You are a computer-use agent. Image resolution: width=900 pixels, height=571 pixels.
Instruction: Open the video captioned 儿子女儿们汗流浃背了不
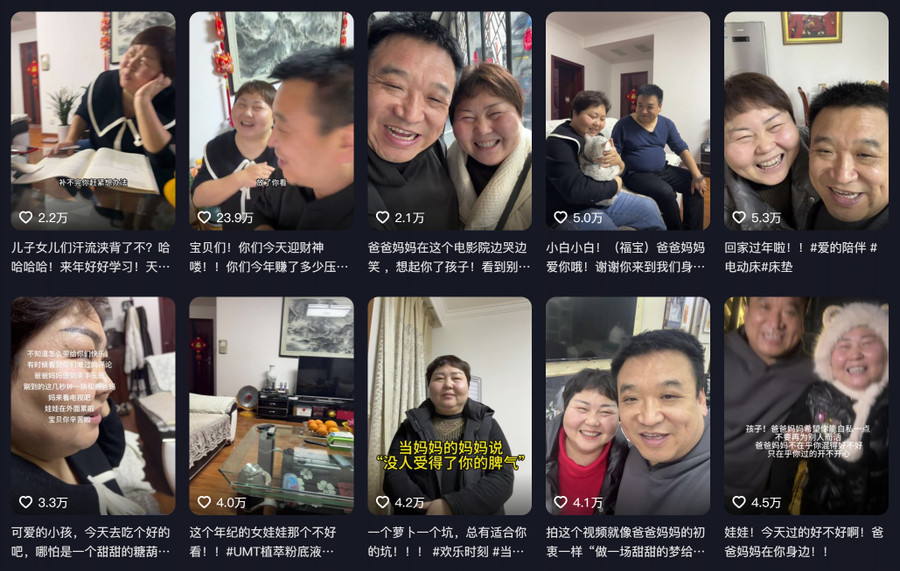click(93, 120)
